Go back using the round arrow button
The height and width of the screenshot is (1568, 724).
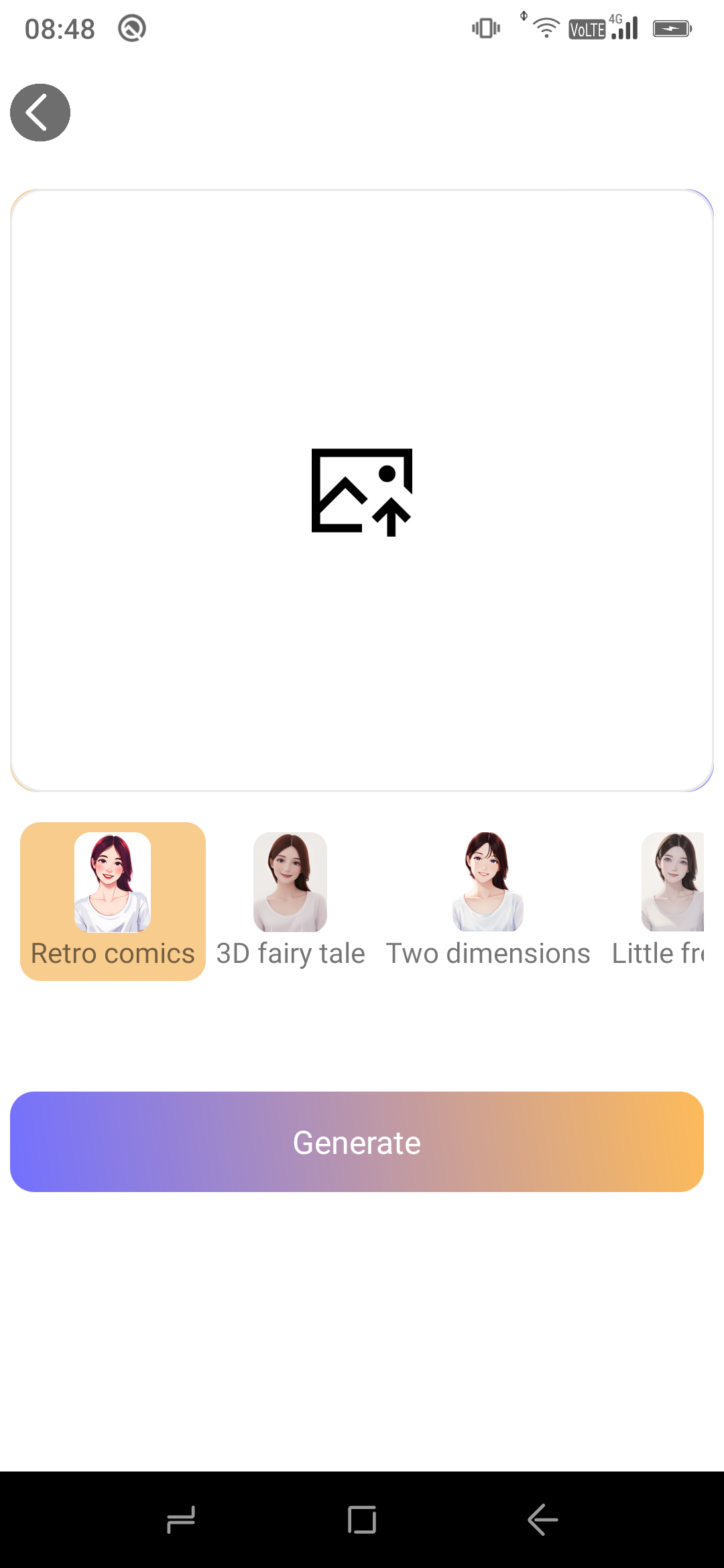40,113
